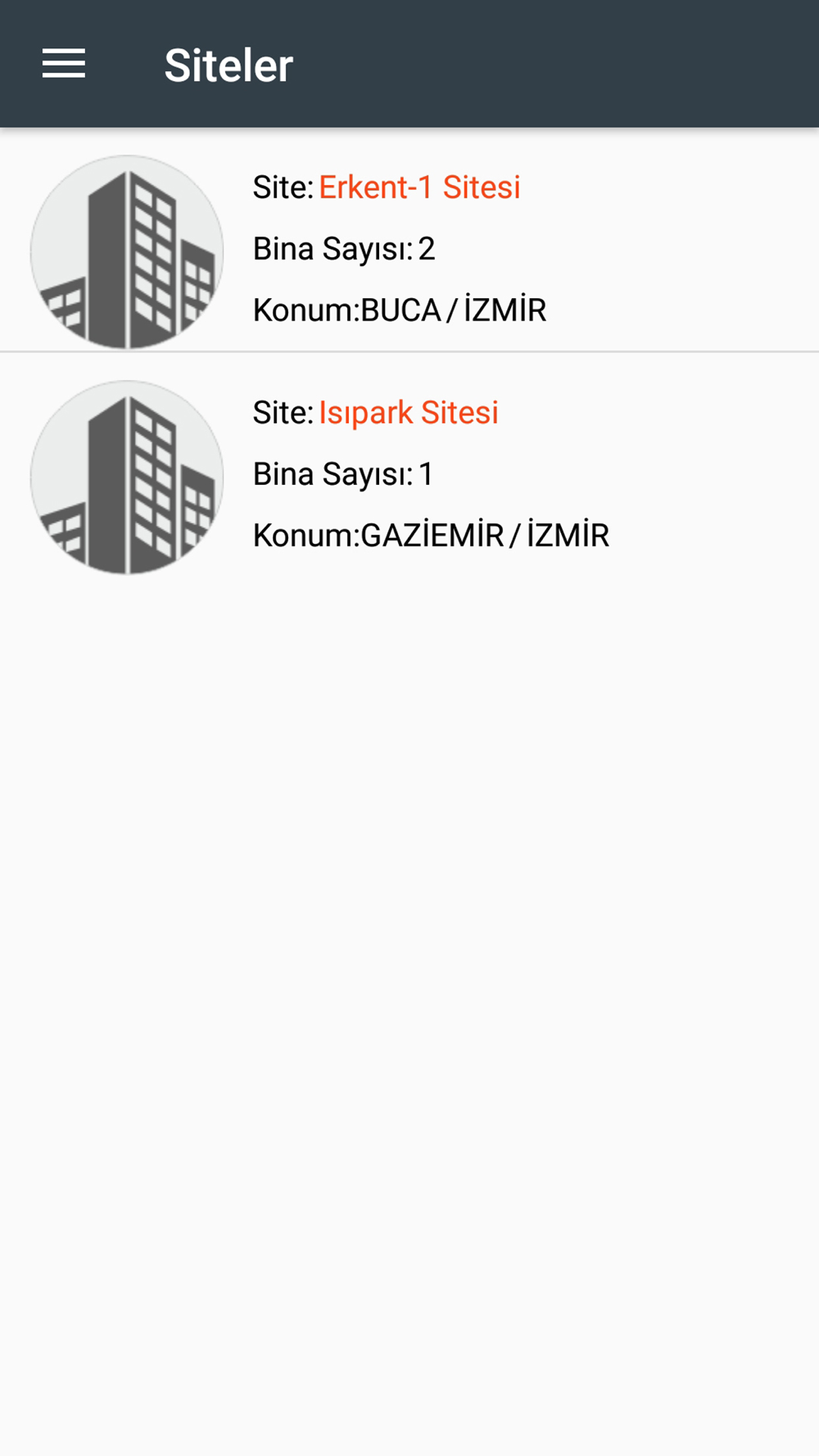Open the Erkent-1 Sitesi row

pos(409,240)
